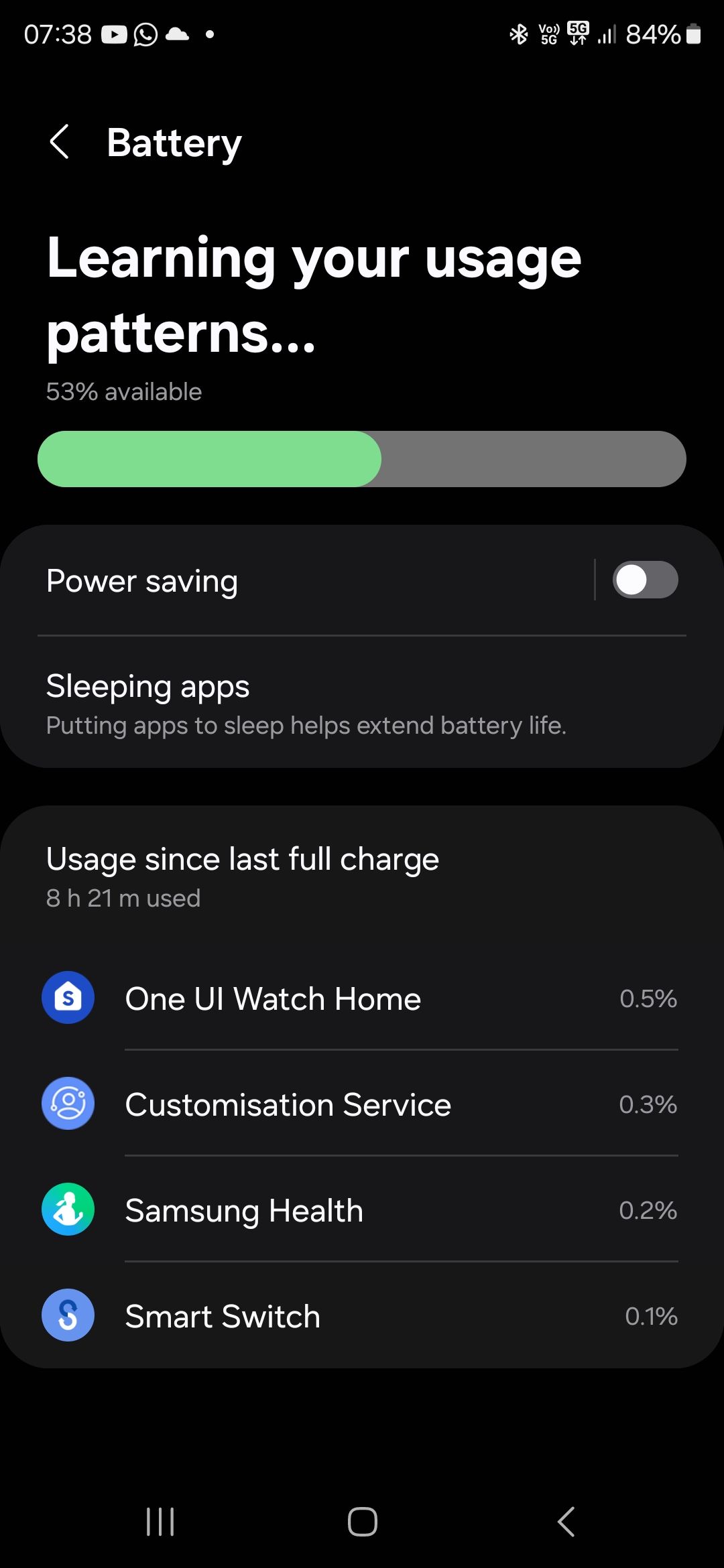Open One UI Watch Home app details
Viewport: 724px width, 1568px height.
pos(272,998)
